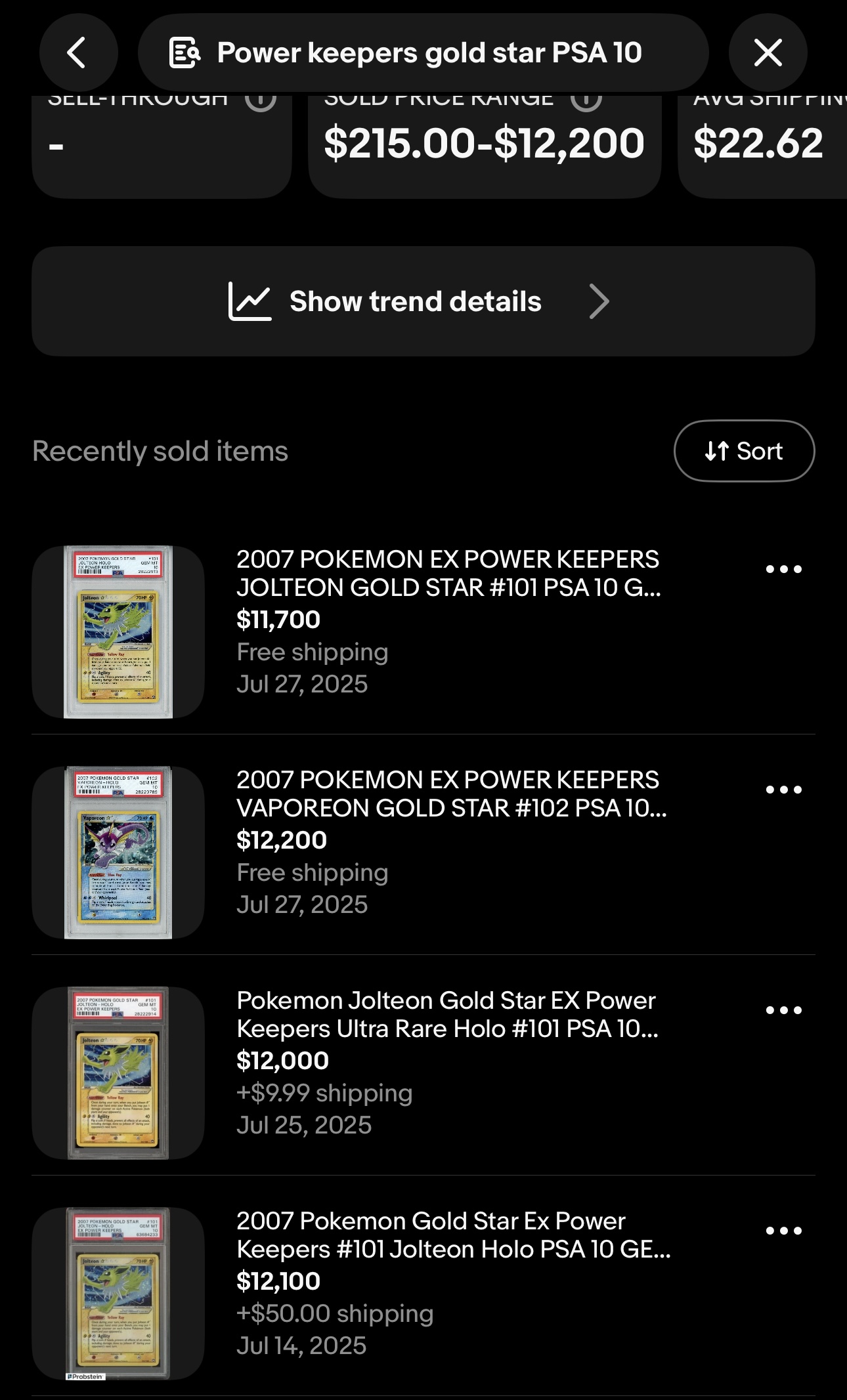The image size is (847, 1400).
Task: Open more options for the $11,700 Jolteon listing
Action: (784, 569)
